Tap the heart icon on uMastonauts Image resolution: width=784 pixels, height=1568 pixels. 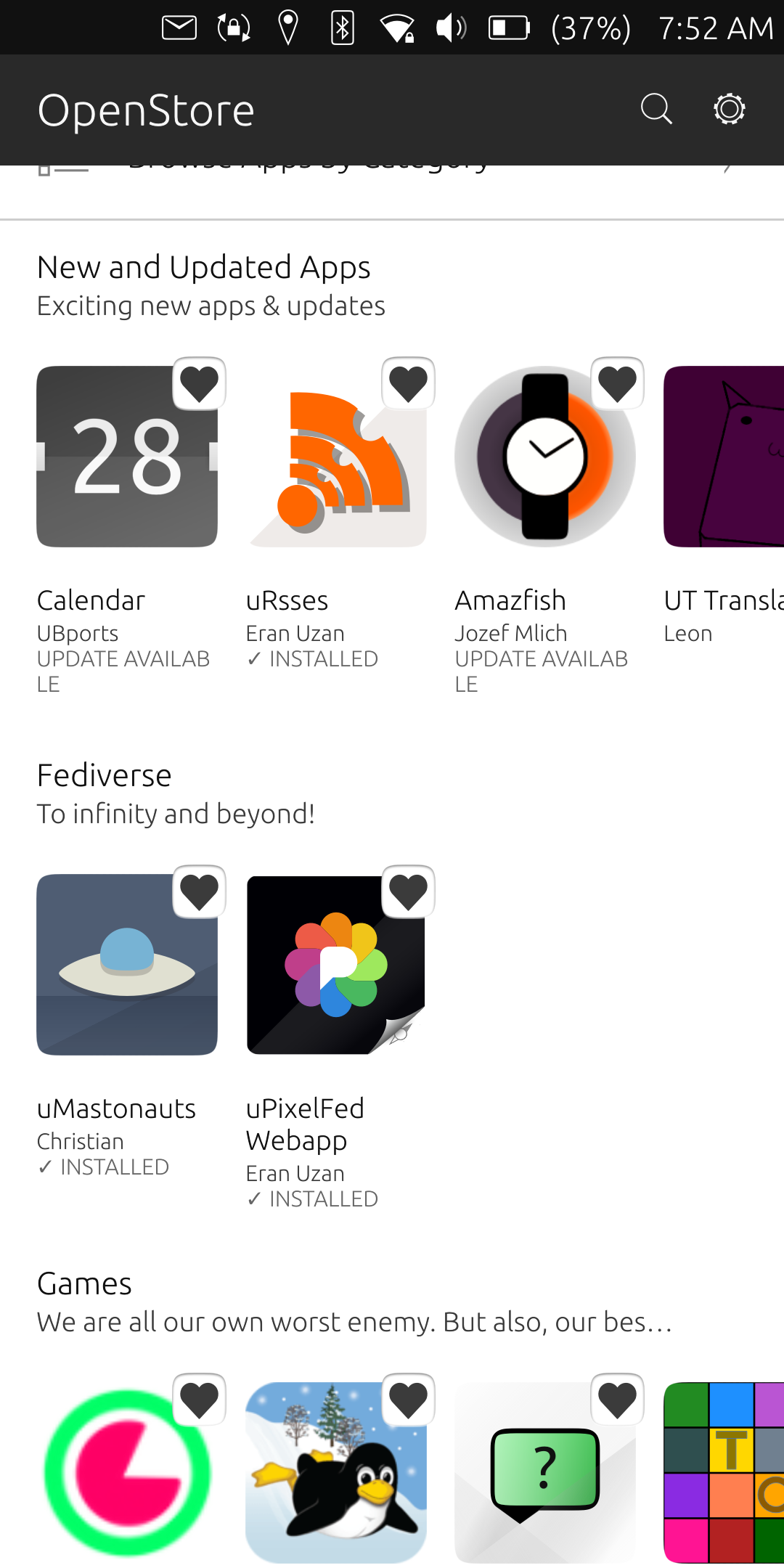200,891
